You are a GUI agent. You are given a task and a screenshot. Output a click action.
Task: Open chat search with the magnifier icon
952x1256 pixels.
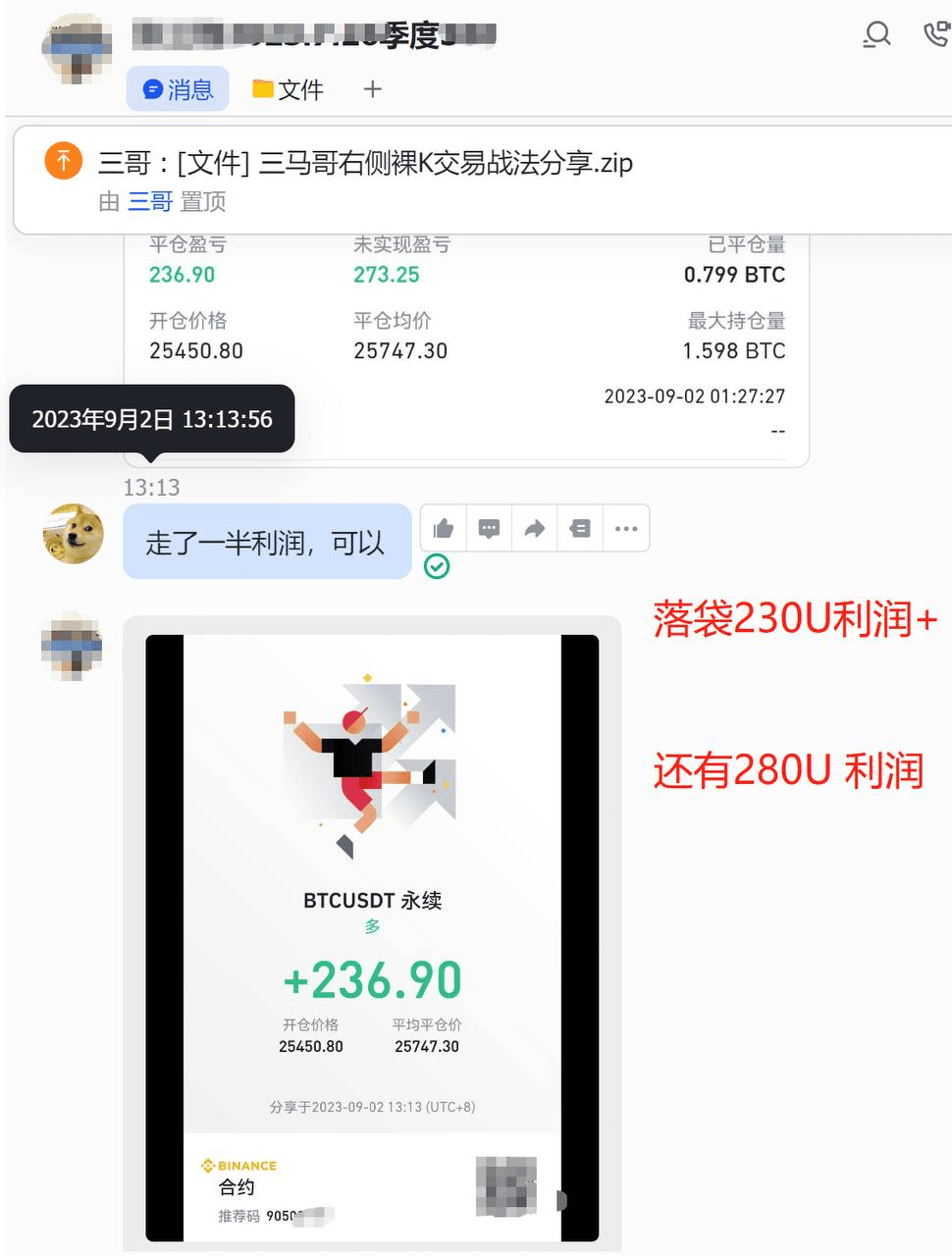(876, 32)
